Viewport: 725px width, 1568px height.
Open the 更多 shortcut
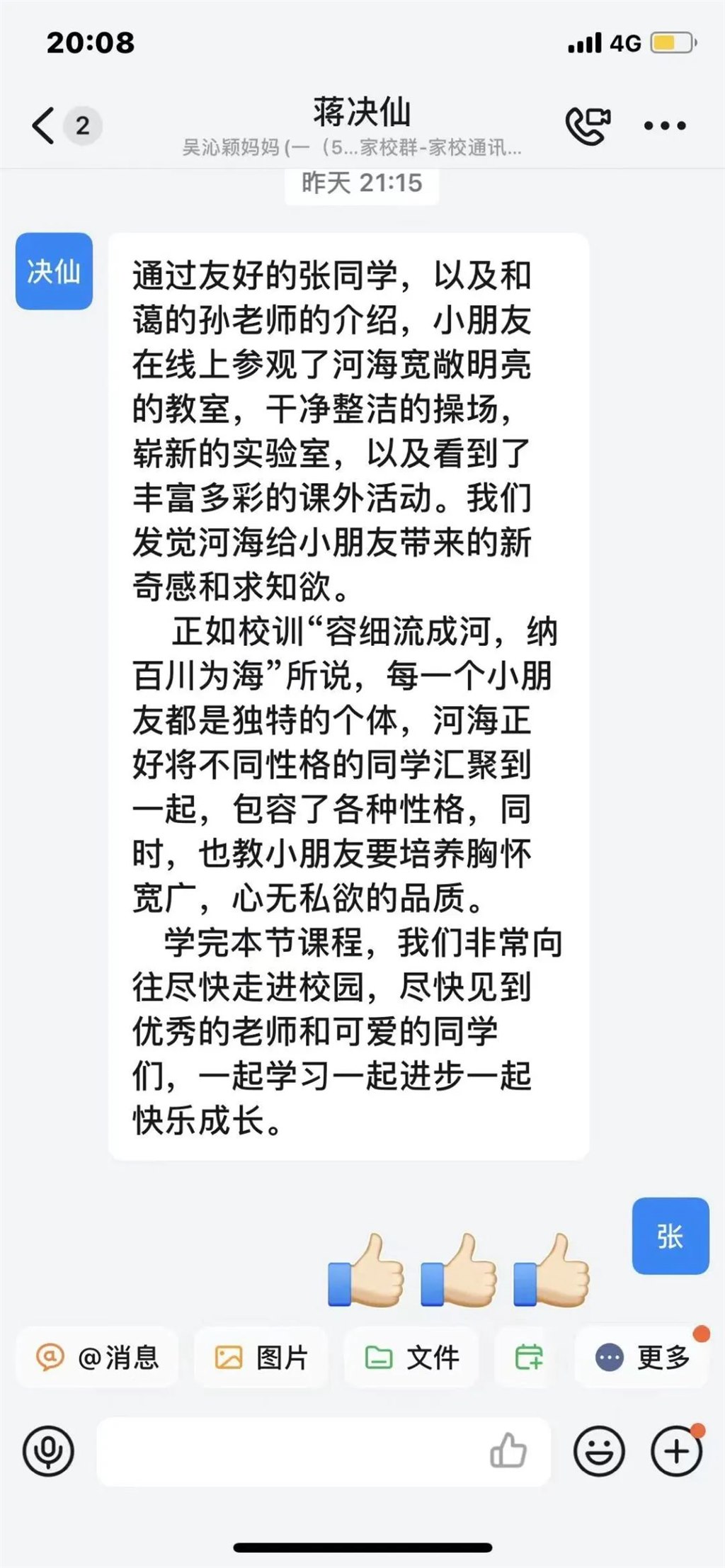tap(642, 1357)
